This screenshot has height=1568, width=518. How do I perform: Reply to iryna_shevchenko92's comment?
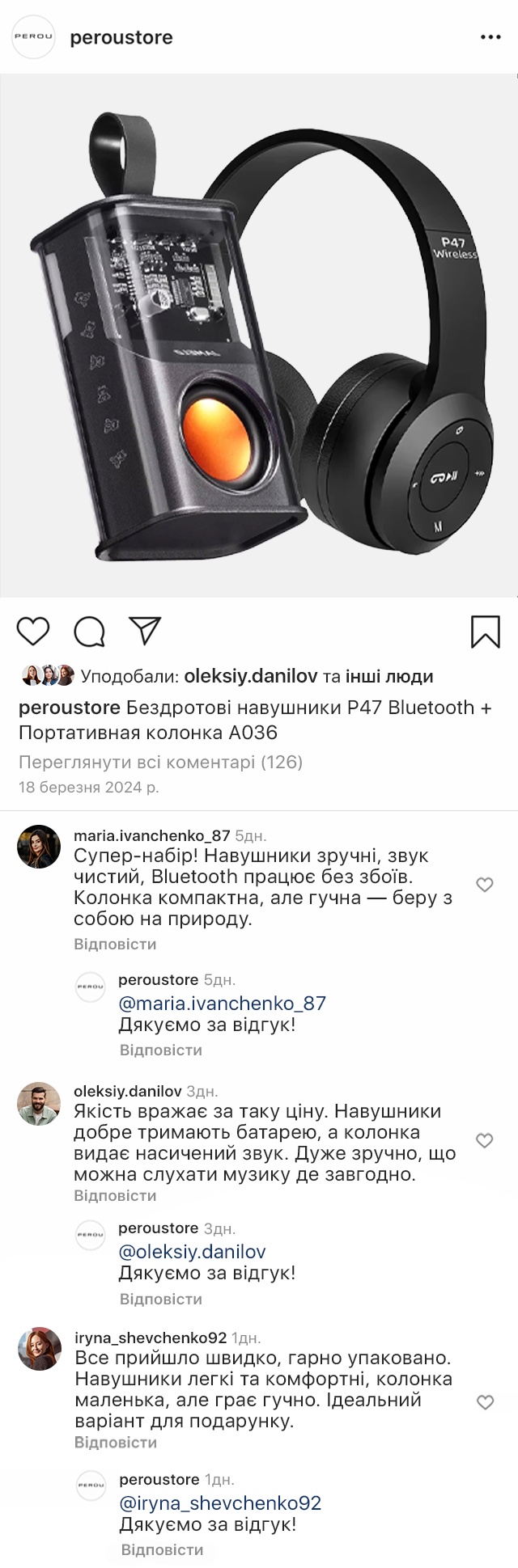click(115, 1443)
